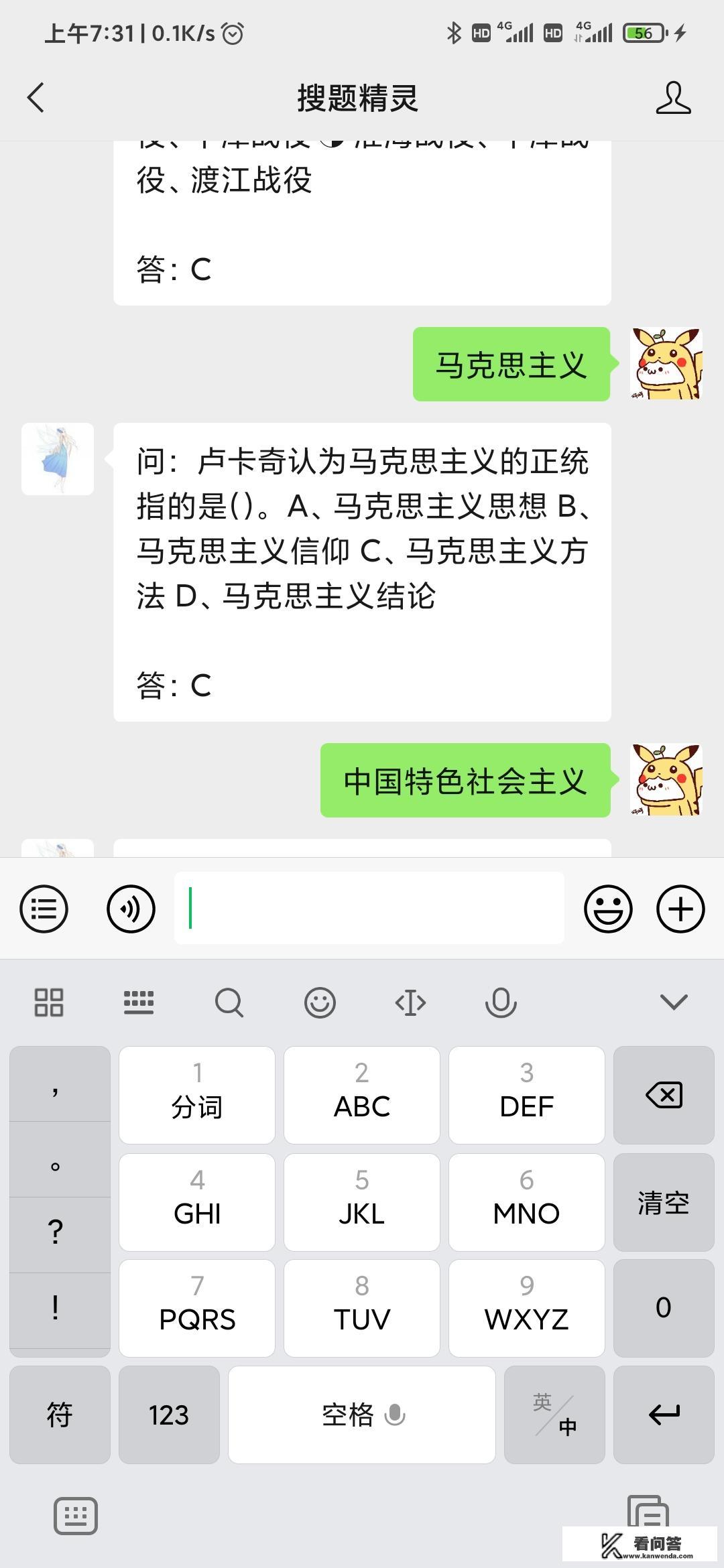Switch to symbol input with 符 key

coord(59,1415)
